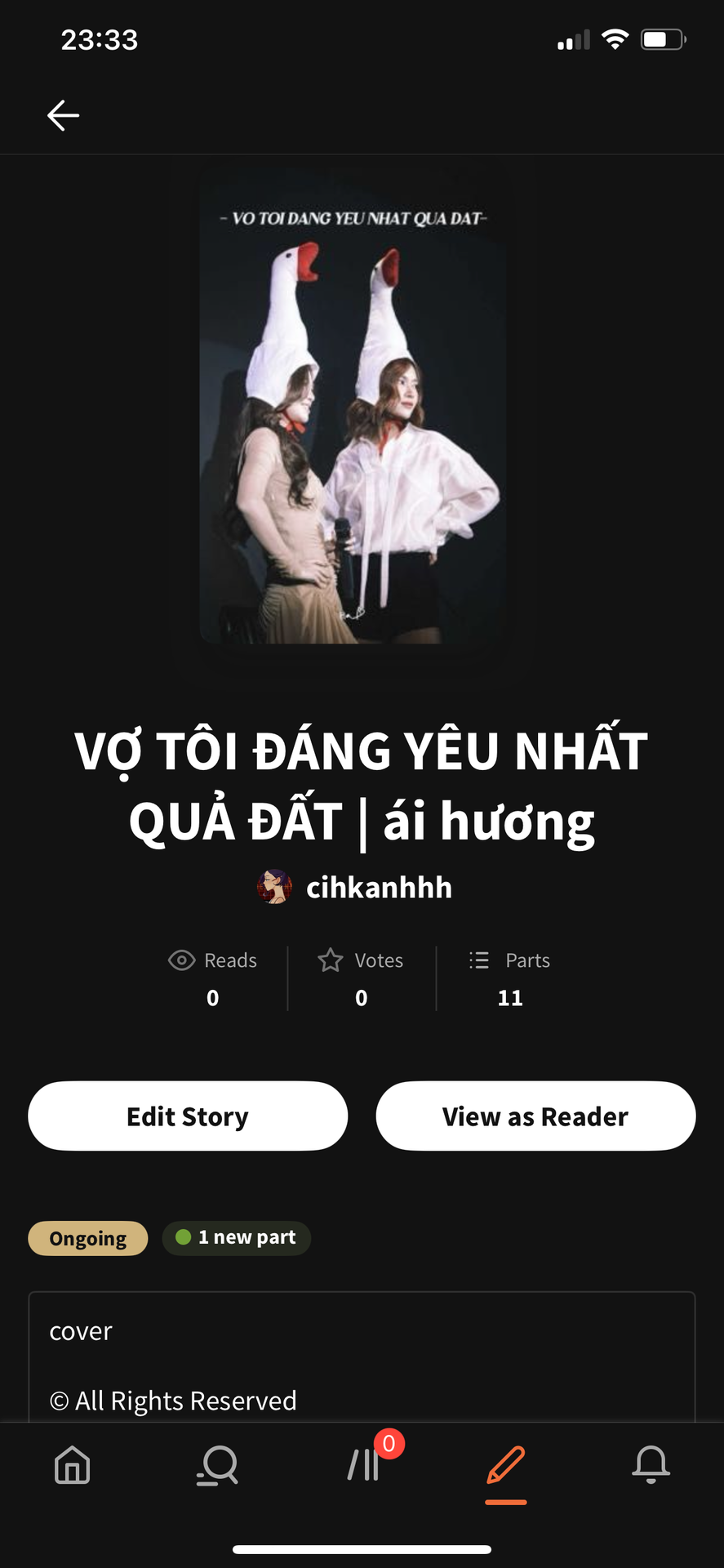Tap the Edit Story button

[188, 1116]
